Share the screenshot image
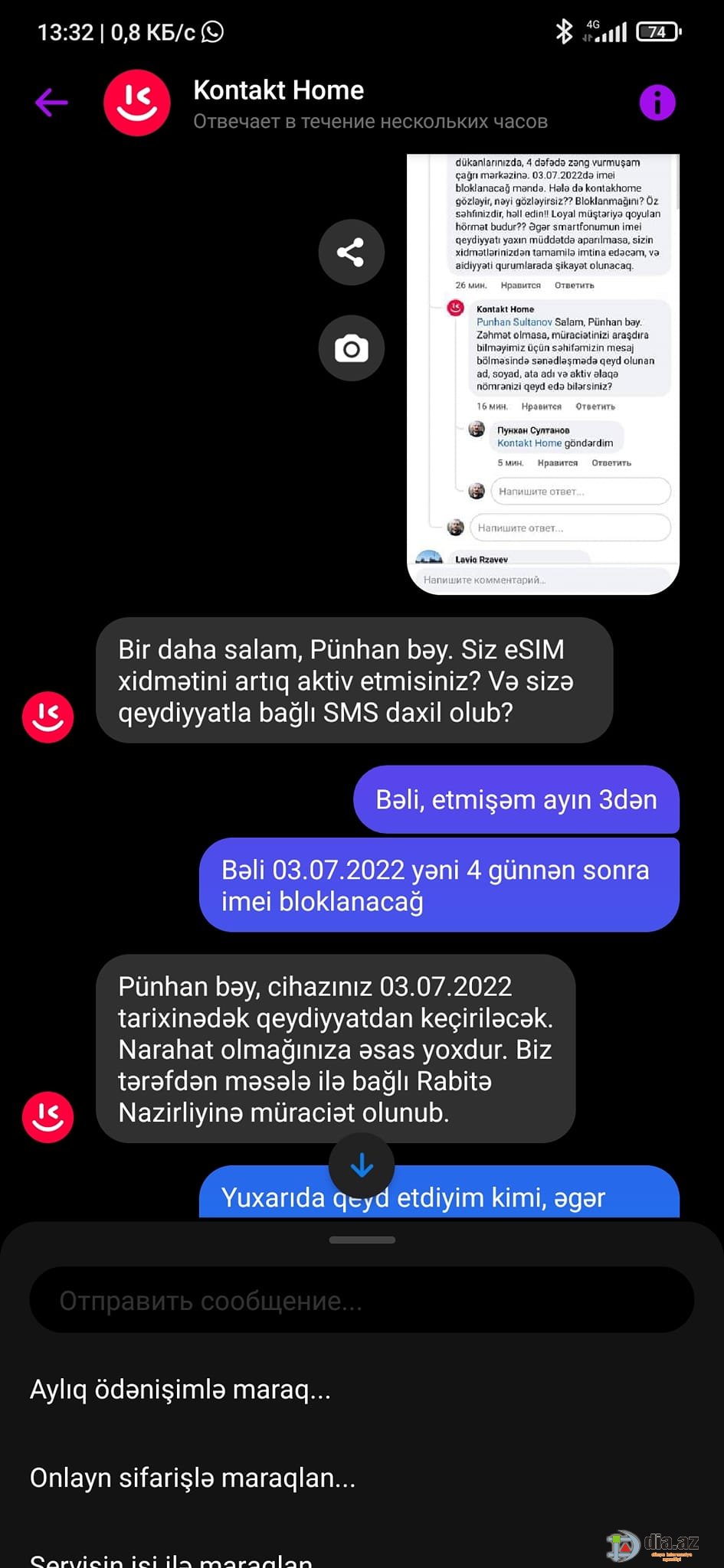This screenshot has width=724, height=1568. (x=352, y=253)
